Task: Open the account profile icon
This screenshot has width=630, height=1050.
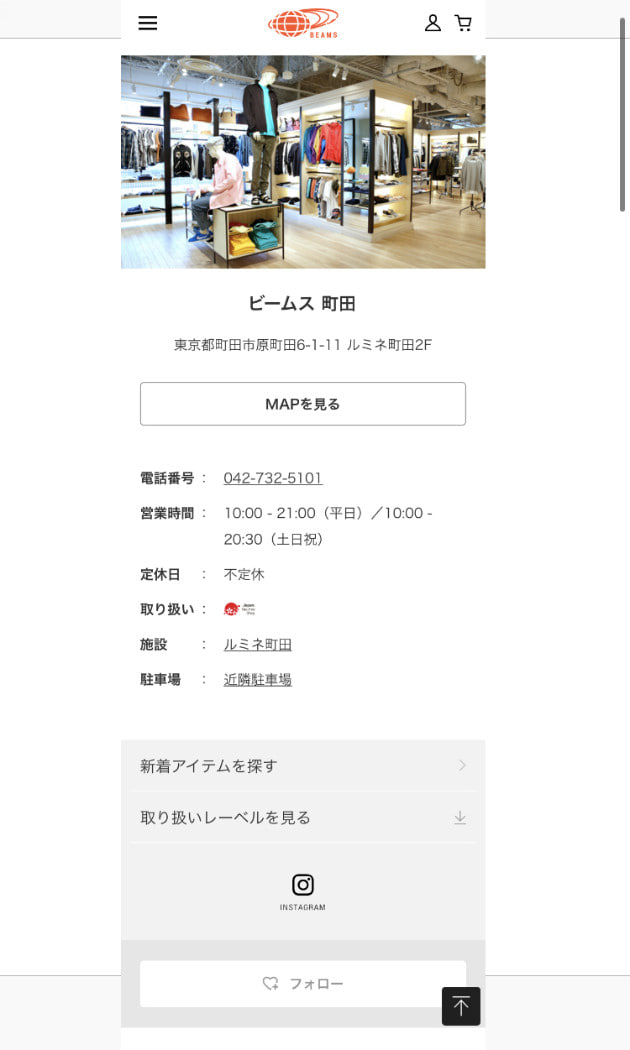Action: click(x=433, y=23)
